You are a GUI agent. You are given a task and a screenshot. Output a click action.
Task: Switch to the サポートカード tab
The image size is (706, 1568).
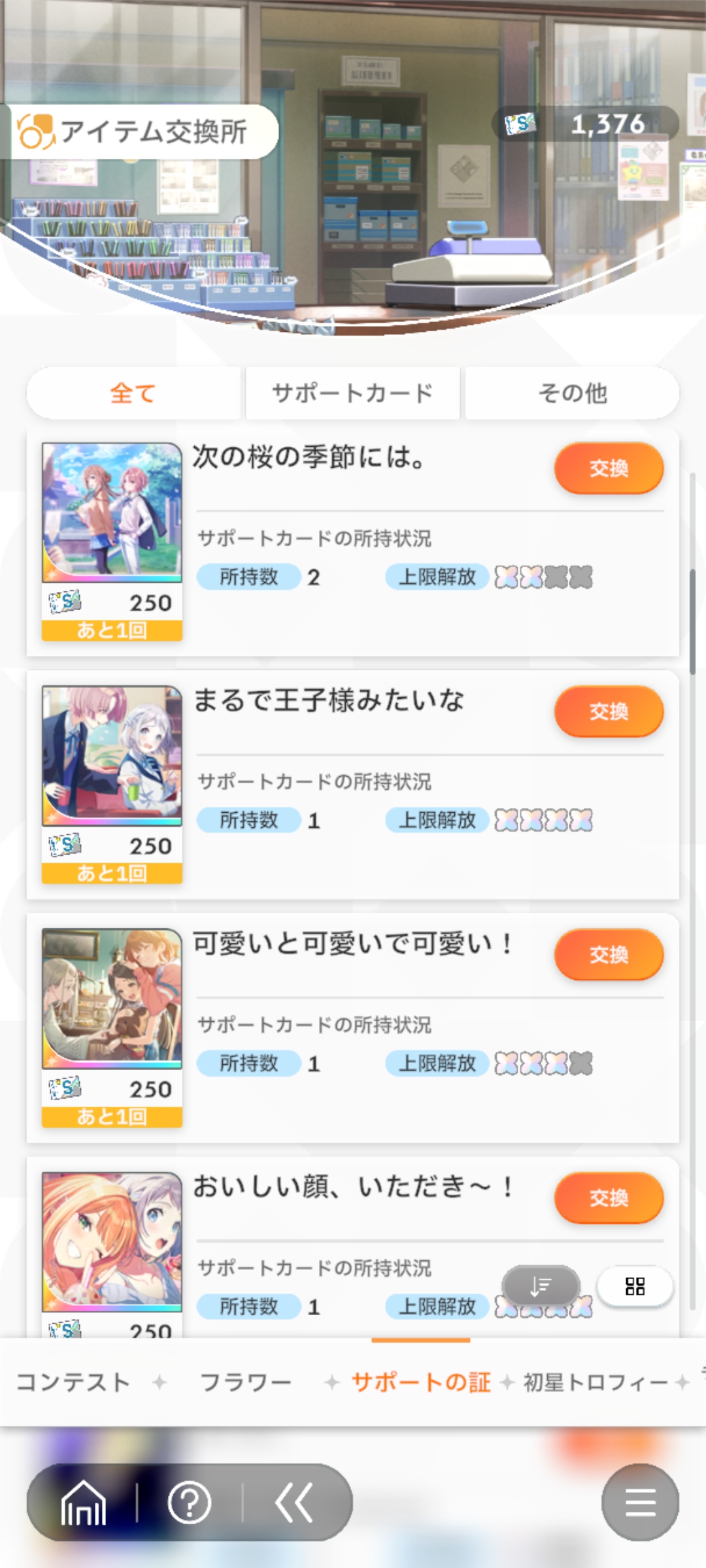(x=352, y=393)
